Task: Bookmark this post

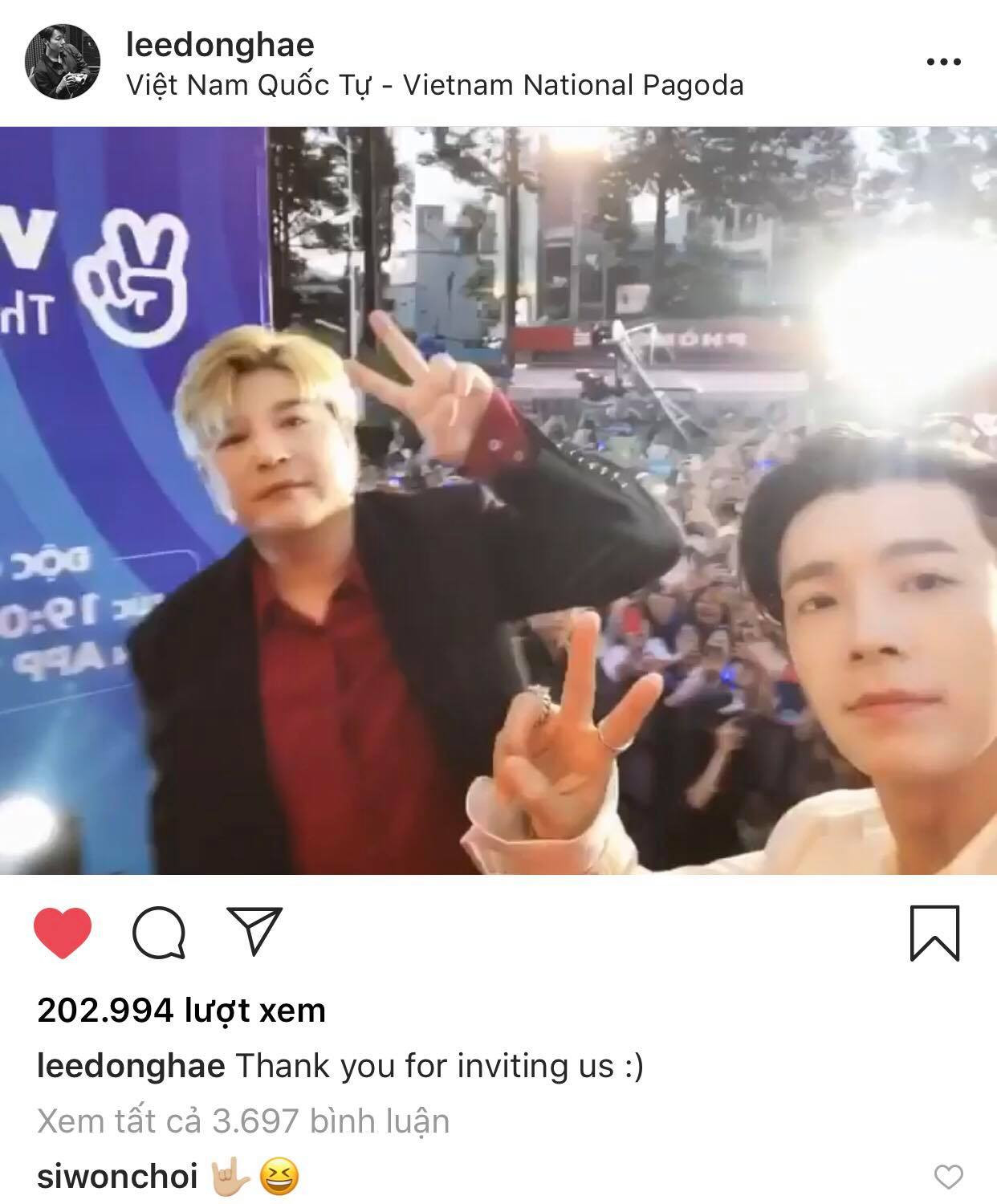Action: 934,933
